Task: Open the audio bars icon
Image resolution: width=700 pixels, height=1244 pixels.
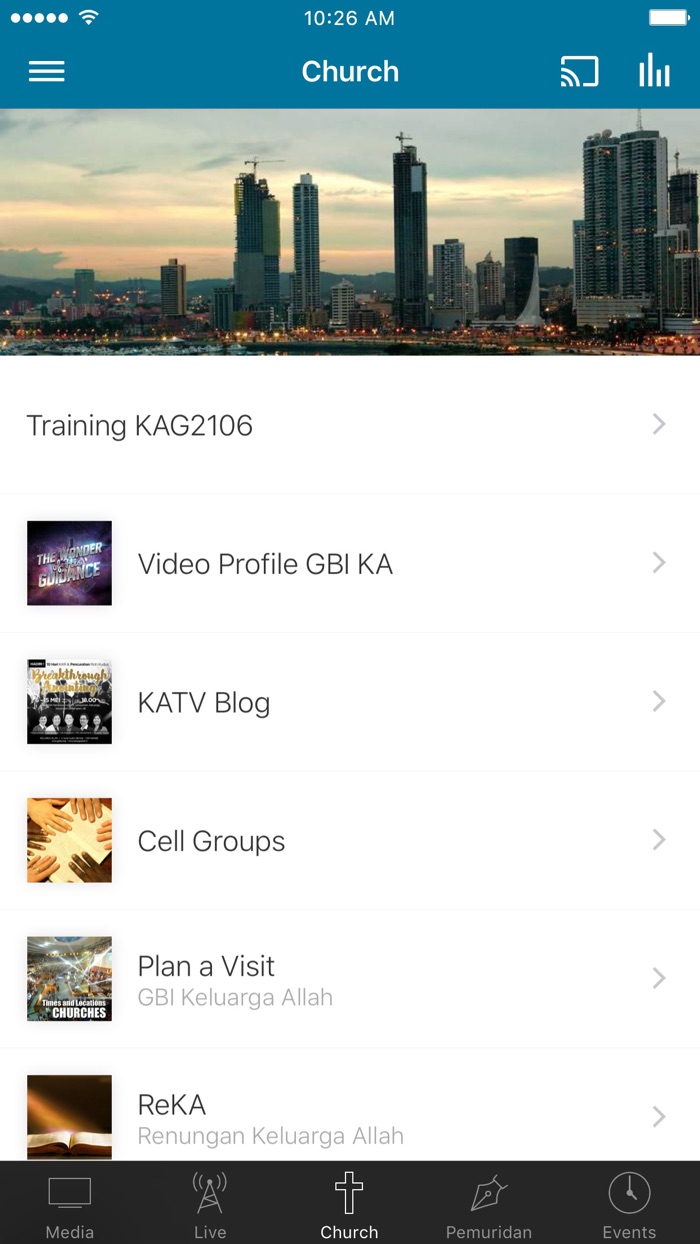Action: 654,72
